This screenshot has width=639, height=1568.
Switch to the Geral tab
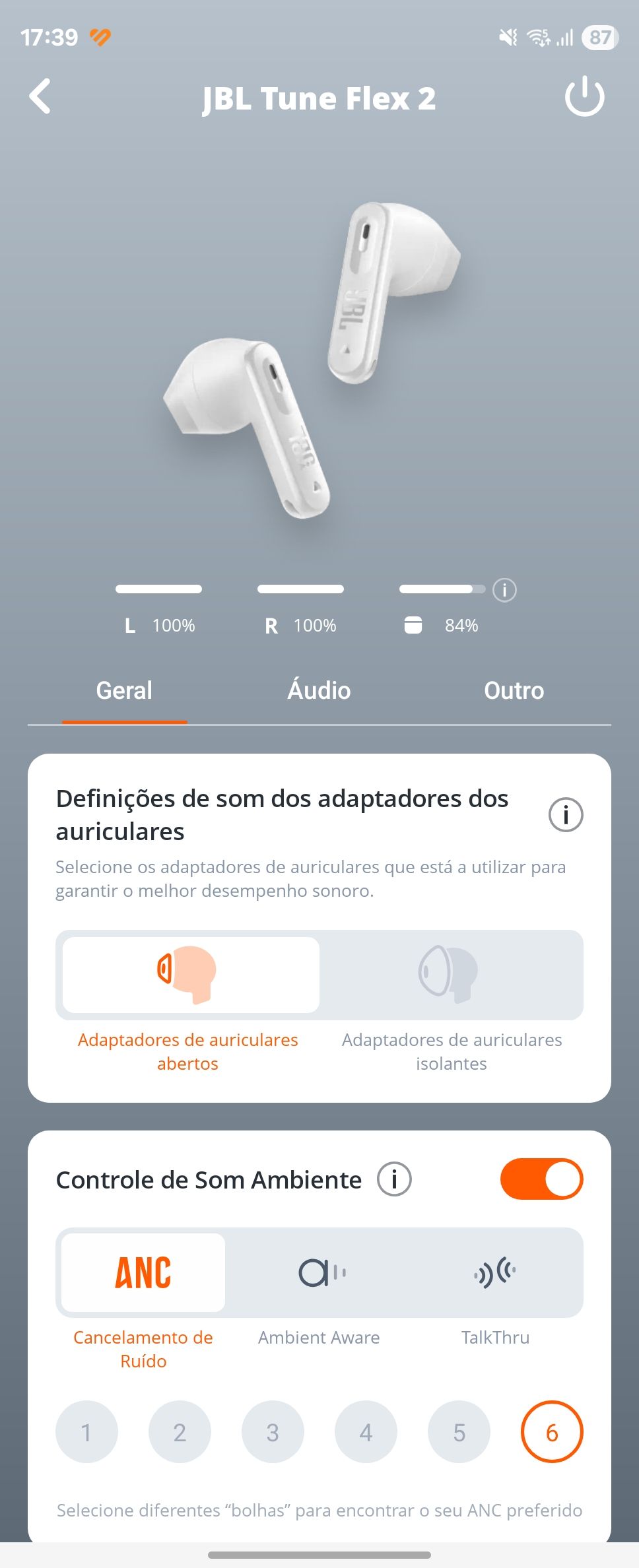[124, 690]
